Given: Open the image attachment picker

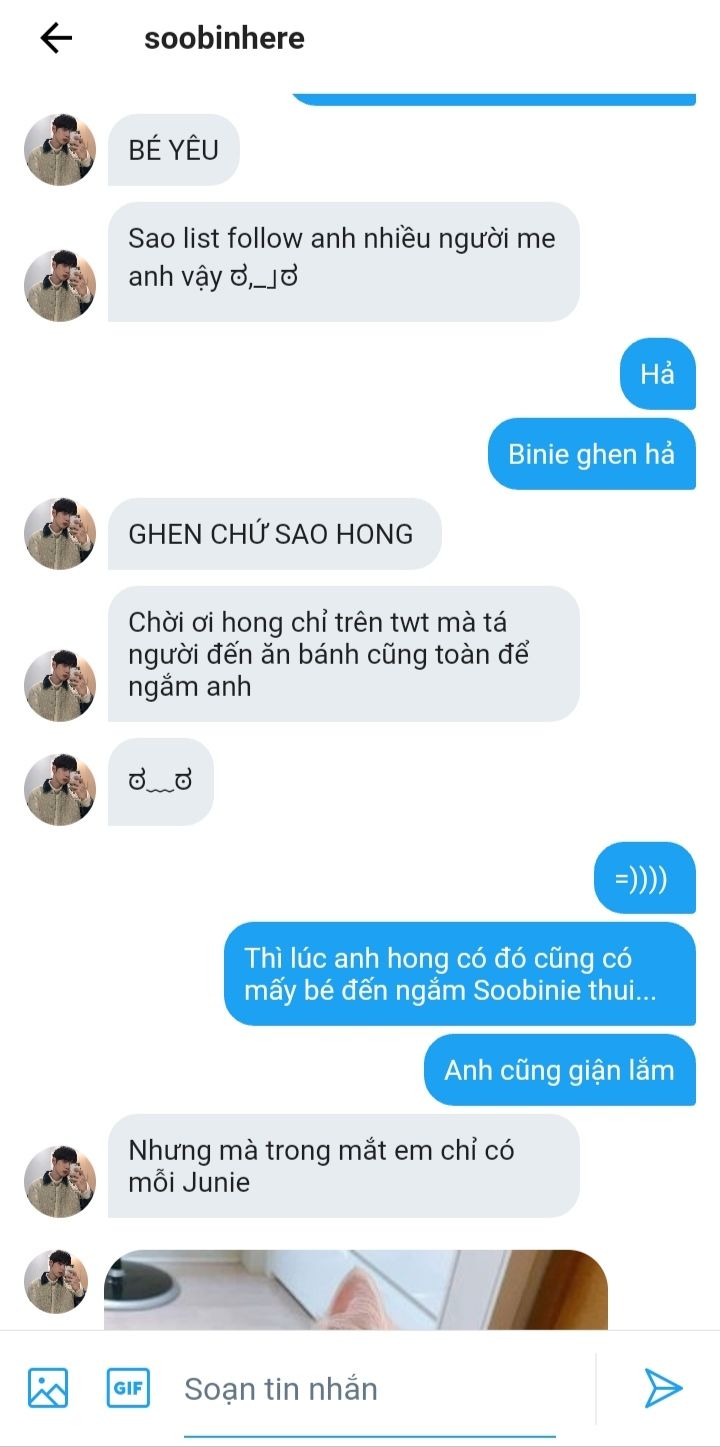Looking at the screenshot, I should [48, 1387].
